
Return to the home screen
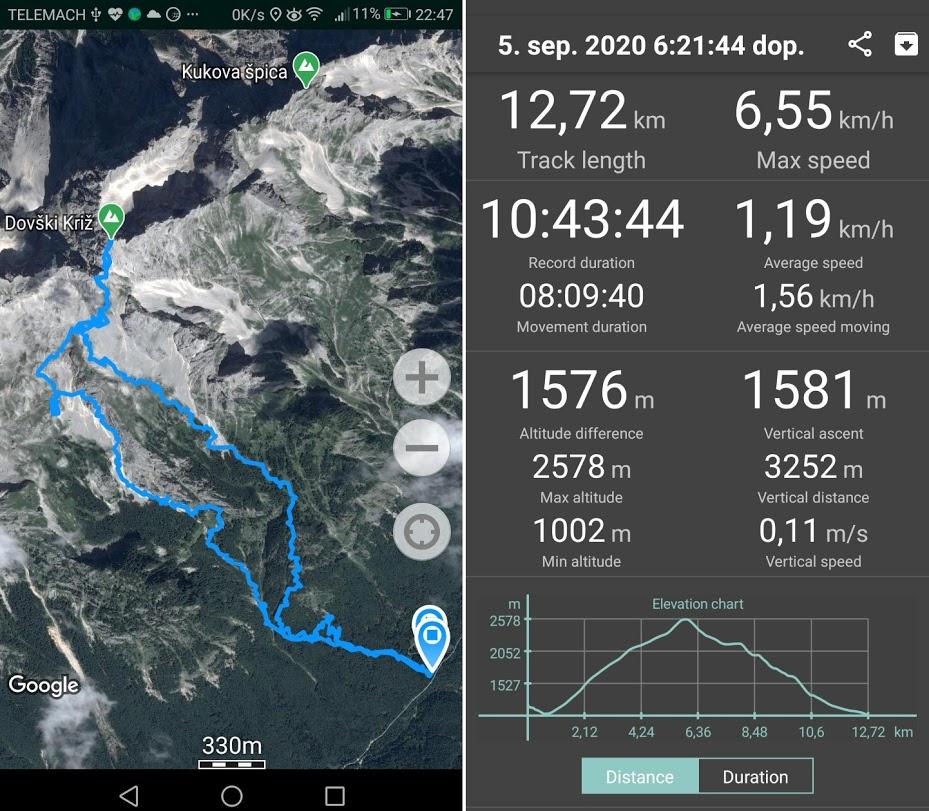(232, 796)
